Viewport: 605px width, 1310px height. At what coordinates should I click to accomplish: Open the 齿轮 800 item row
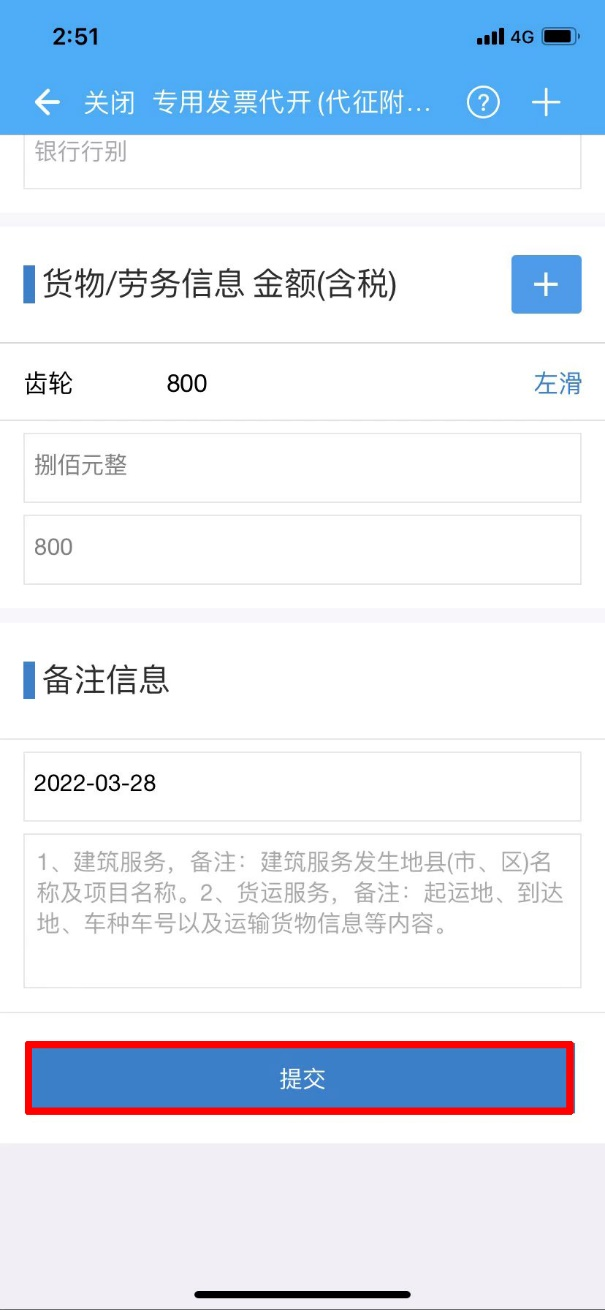click(302, 383)
